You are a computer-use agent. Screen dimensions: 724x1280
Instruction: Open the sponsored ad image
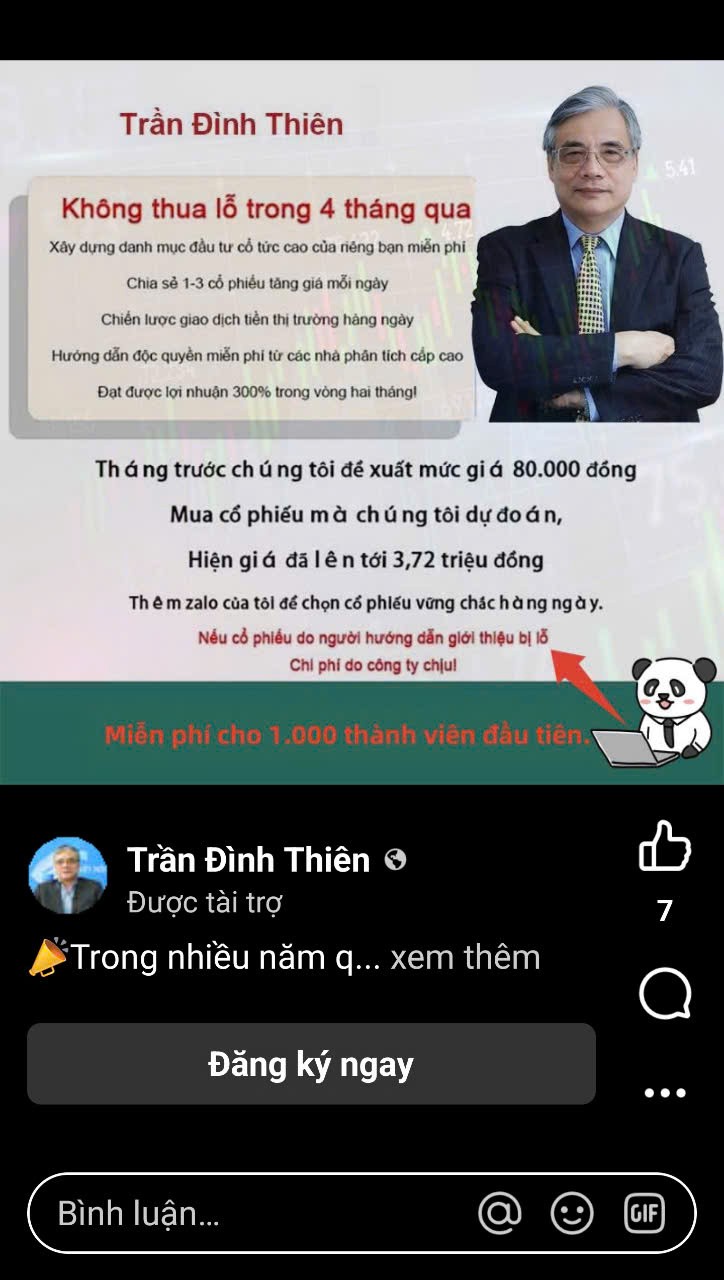pos(362,422)
